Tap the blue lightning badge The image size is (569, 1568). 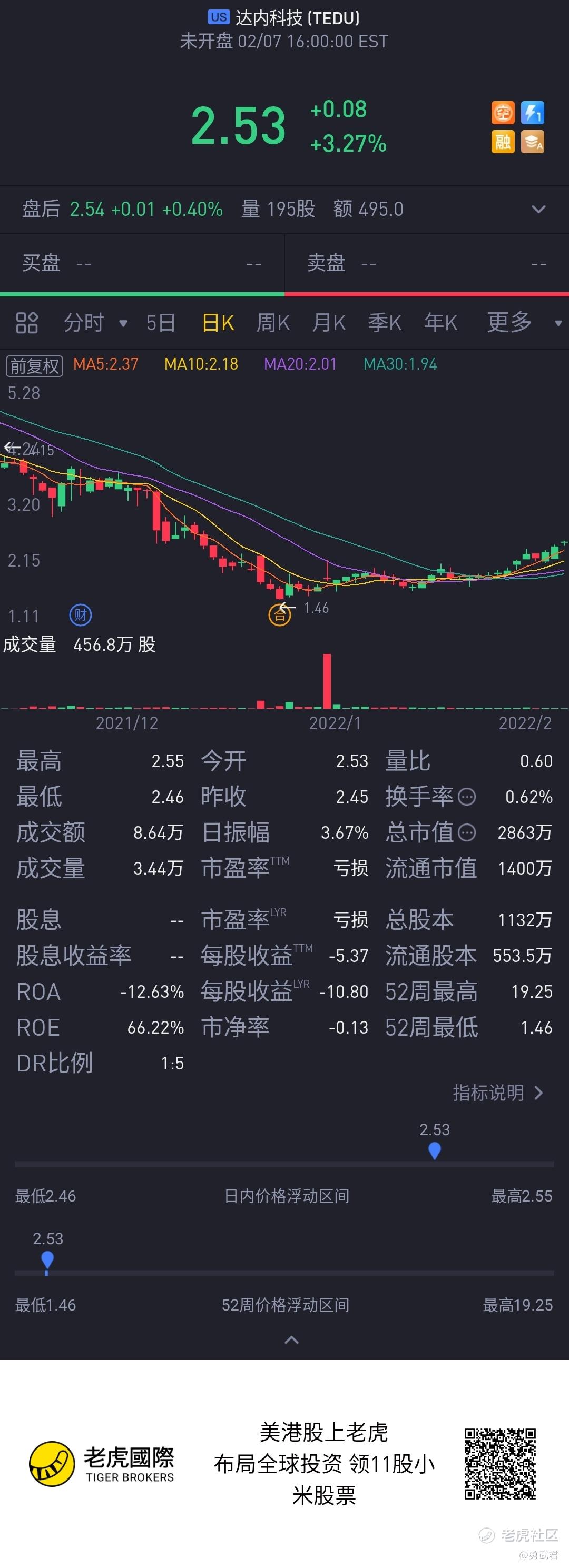click(x=532, y=113)
